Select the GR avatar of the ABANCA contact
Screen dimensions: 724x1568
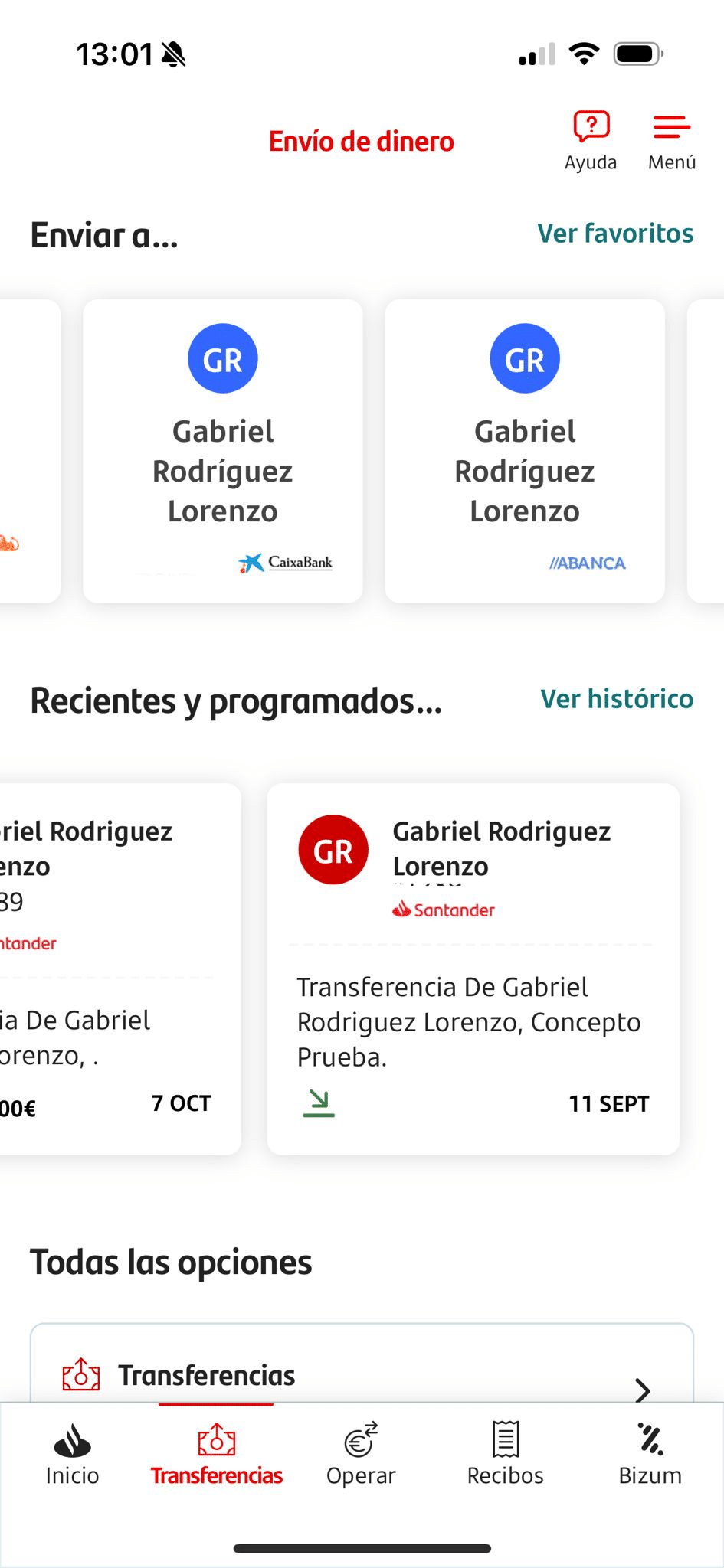(524, 357)
